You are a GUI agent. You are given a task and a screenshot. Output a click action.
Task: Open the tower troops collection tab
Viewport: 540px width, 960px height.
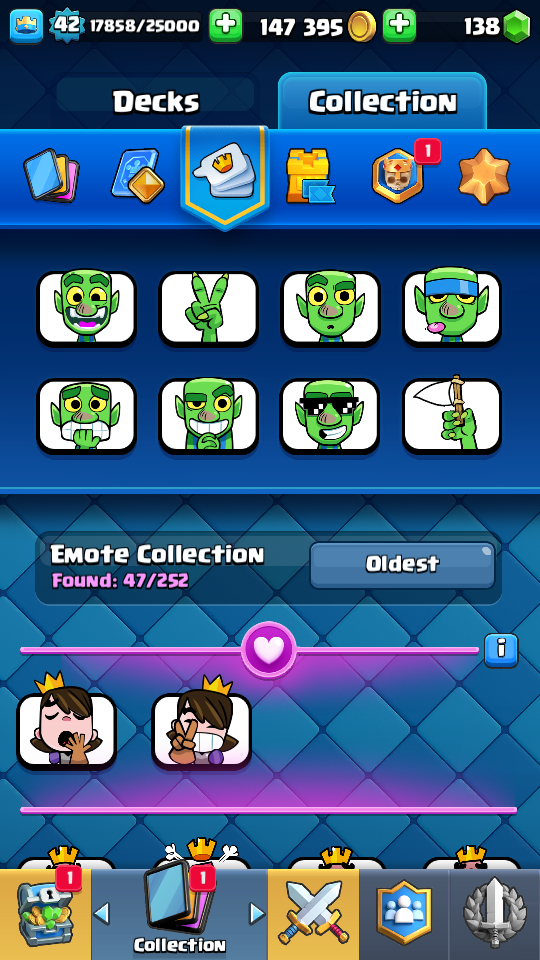point(311,176)
